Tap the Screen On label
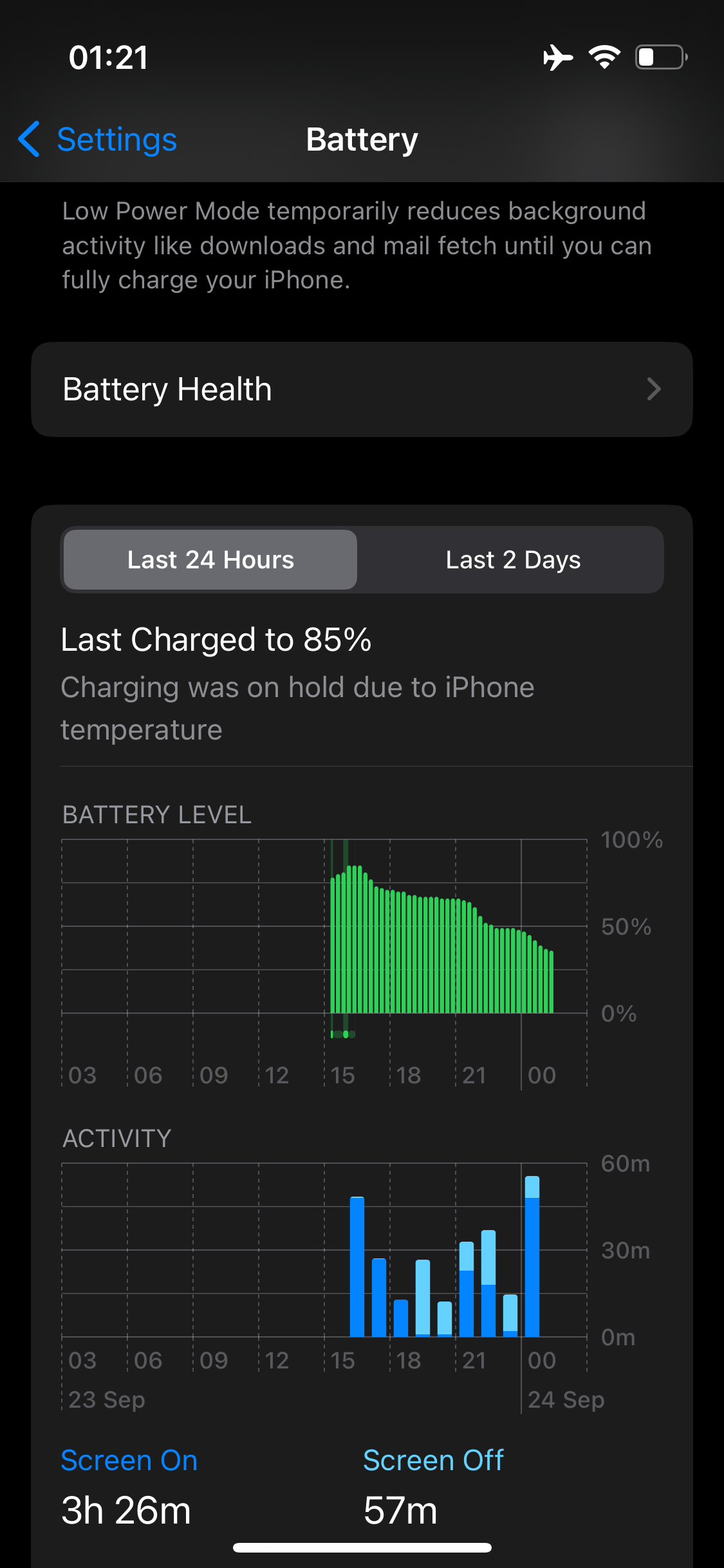The image size is (724, 1568). [129, 1460]
